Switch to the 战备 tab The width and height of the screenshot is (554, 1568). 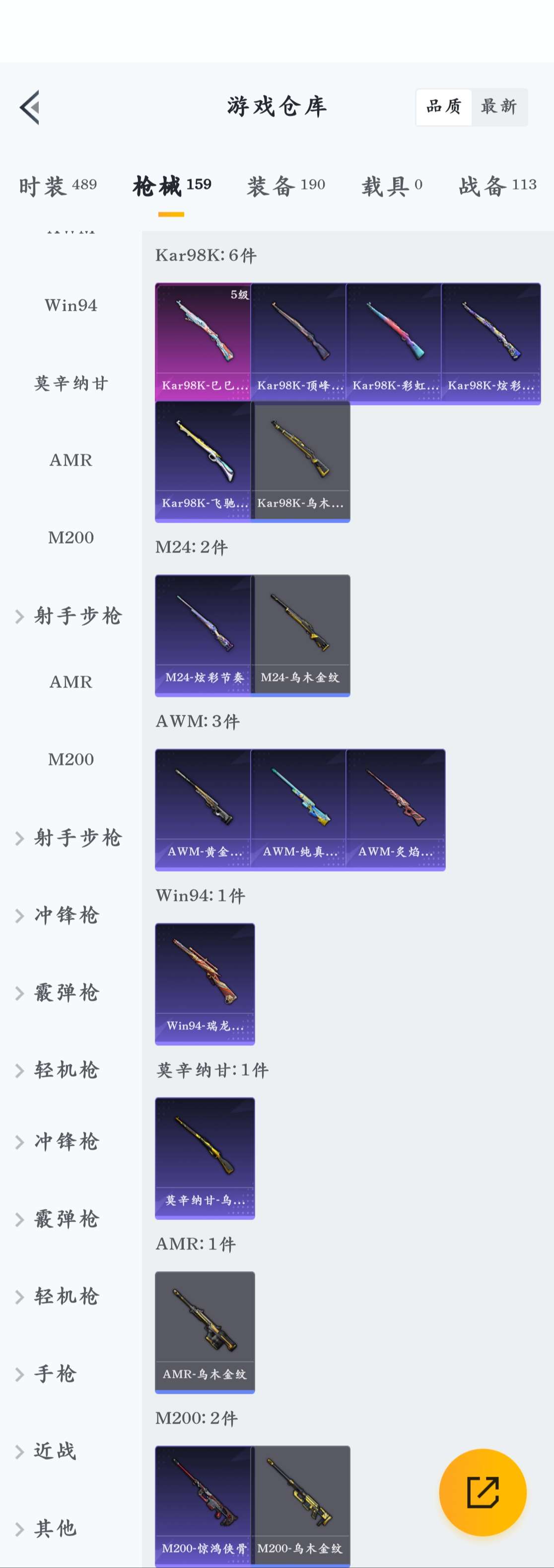(x=497, y=185)
